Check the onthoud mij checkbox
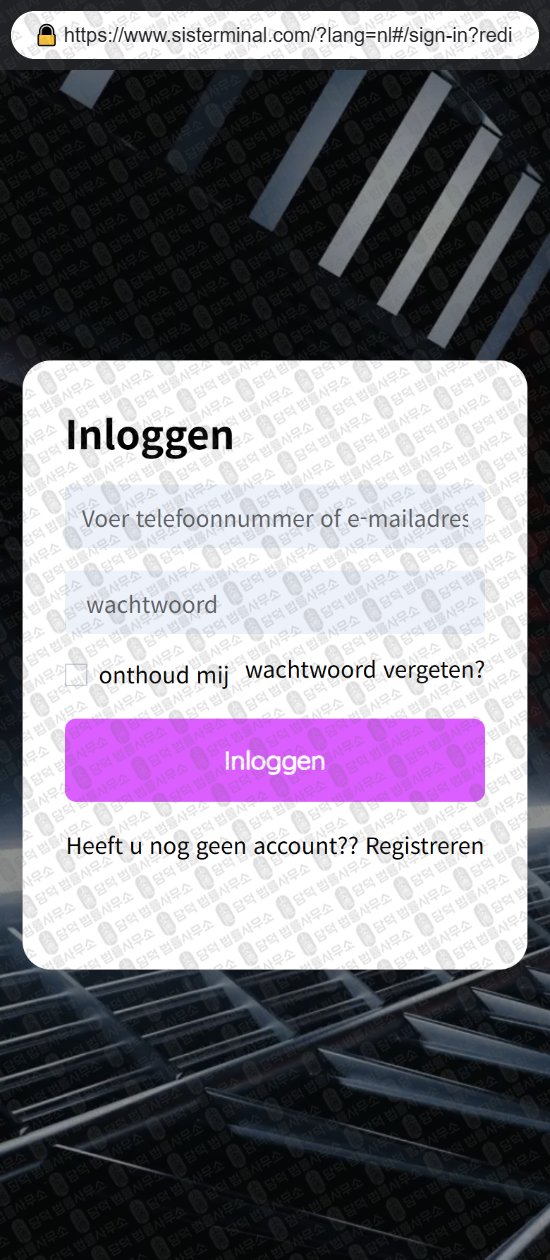 (76, 675)
